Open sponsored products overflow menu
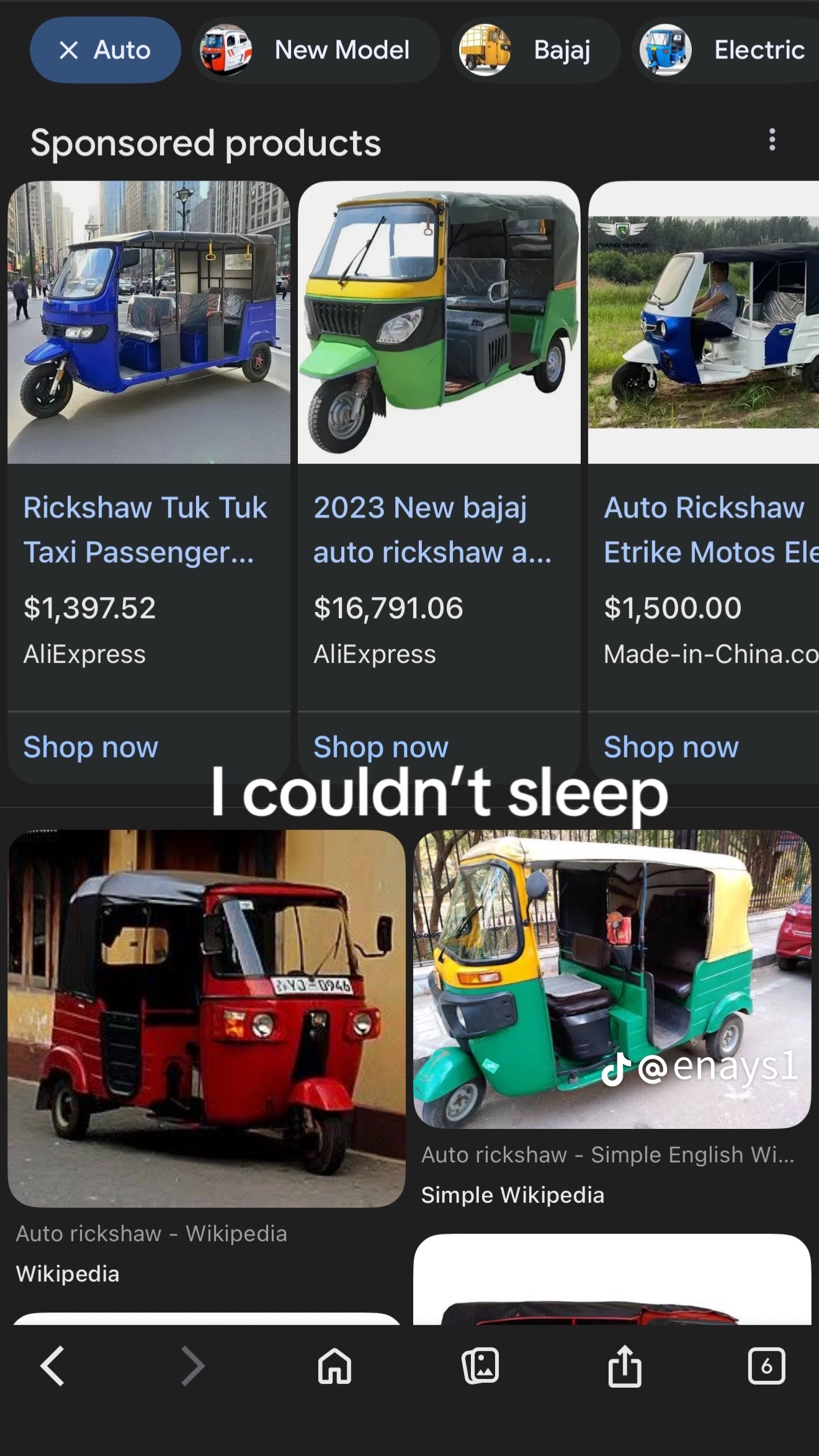This screenshot has height=1456, width=819. [772, 140]
